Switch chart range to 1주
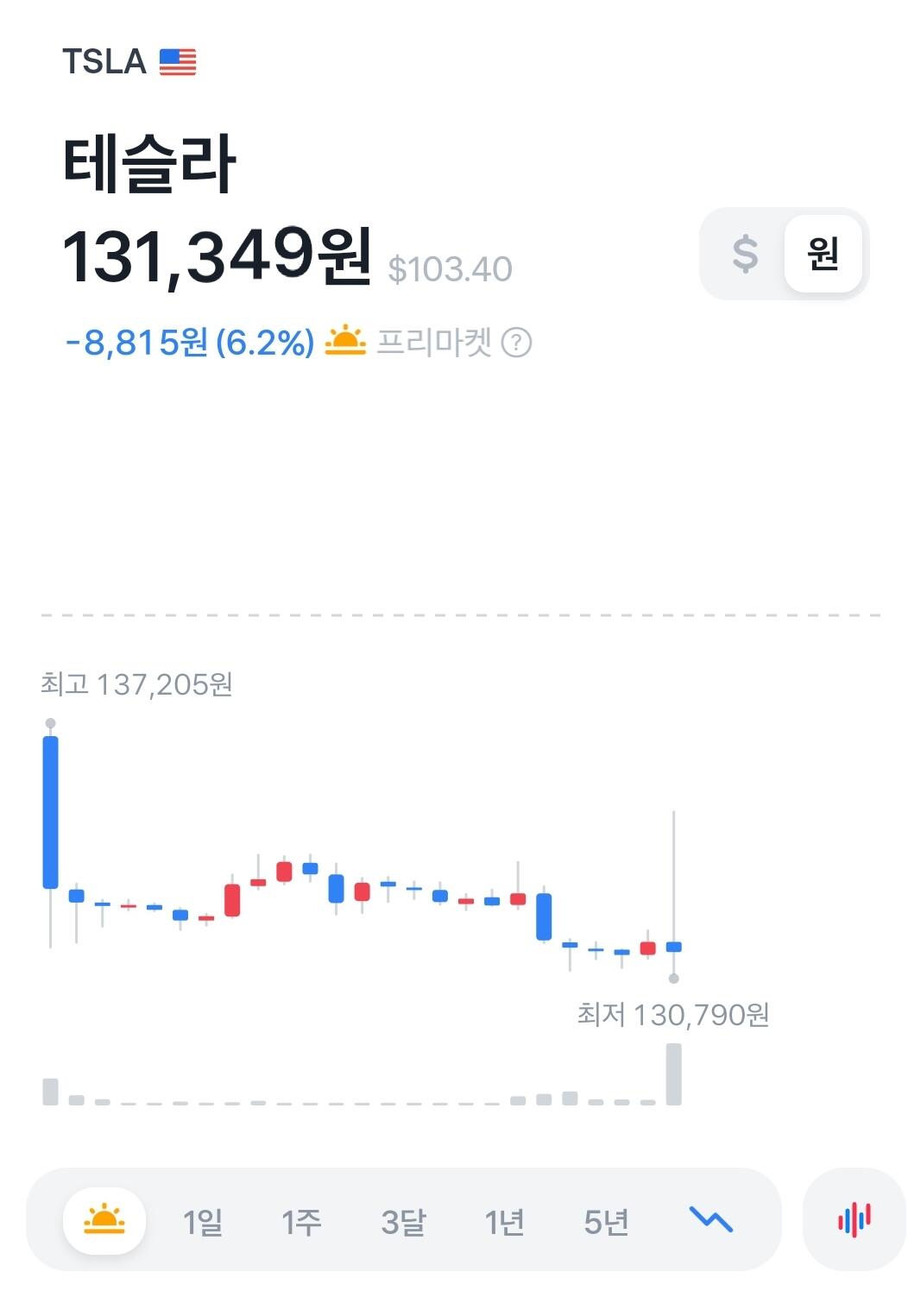908x1316 pixels. [x=301, y=1222]
